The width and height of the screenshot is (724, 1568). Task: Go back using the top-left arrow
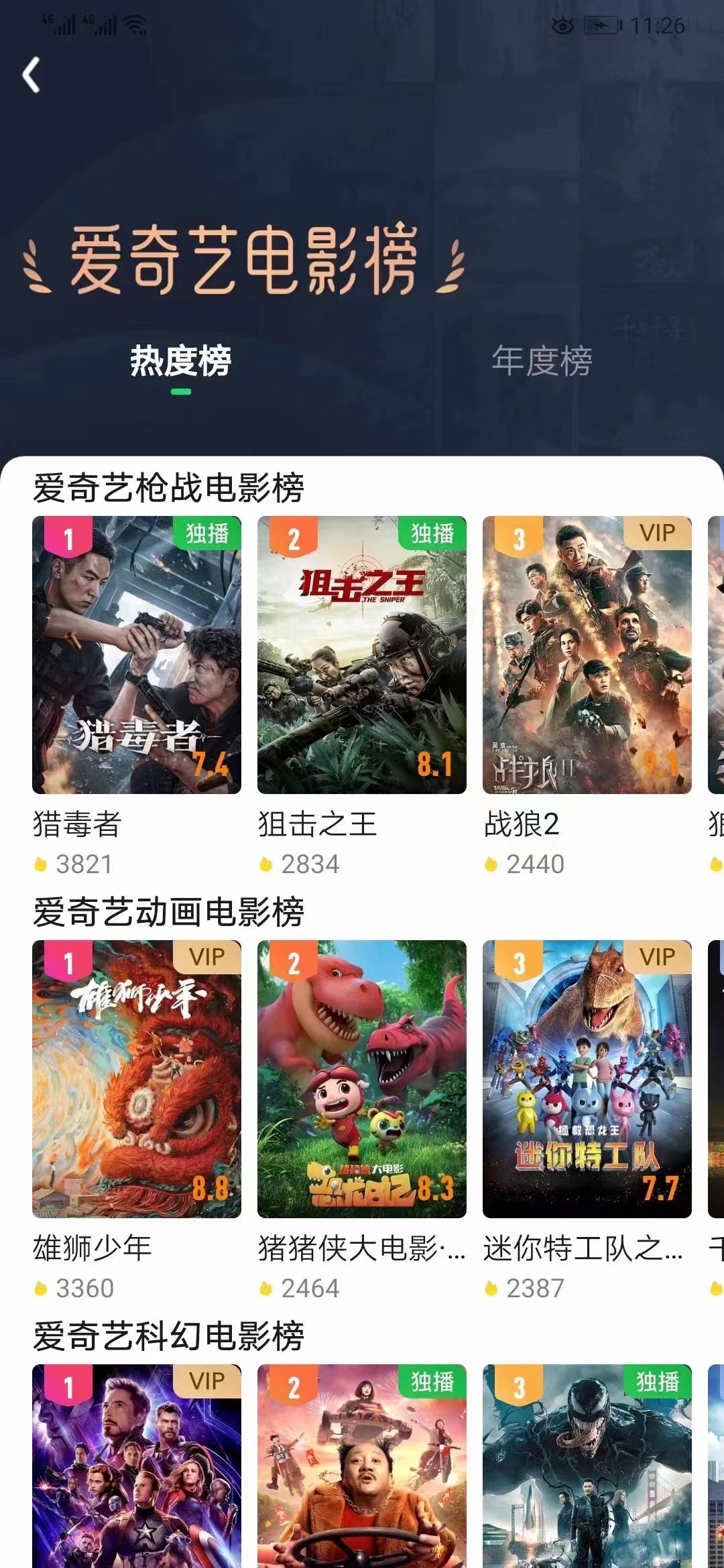32,74
